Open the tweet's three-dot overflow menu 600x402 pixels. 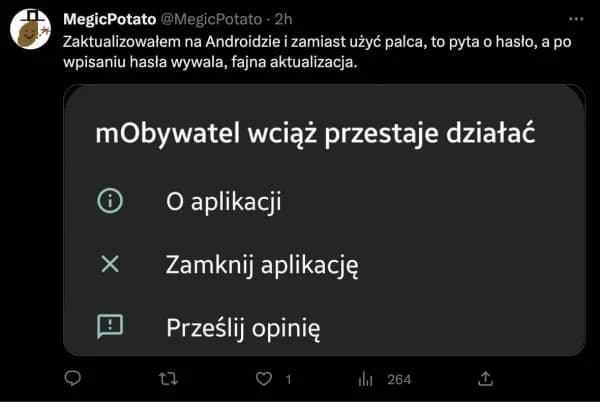pyautogui.click(x=575, y=19)
